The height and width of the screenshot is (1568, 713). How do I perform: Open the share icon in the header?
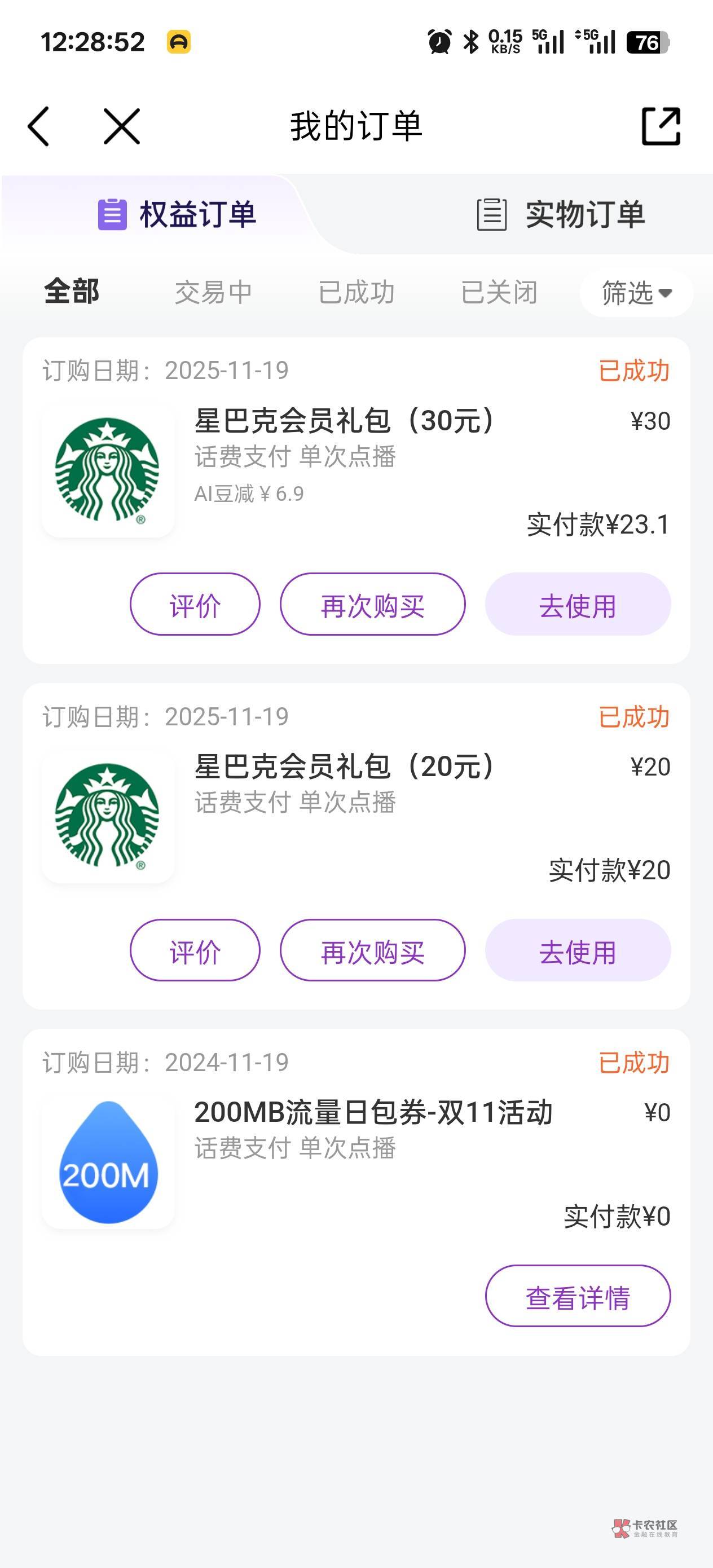pyautogui.click(x=661, y=126)
